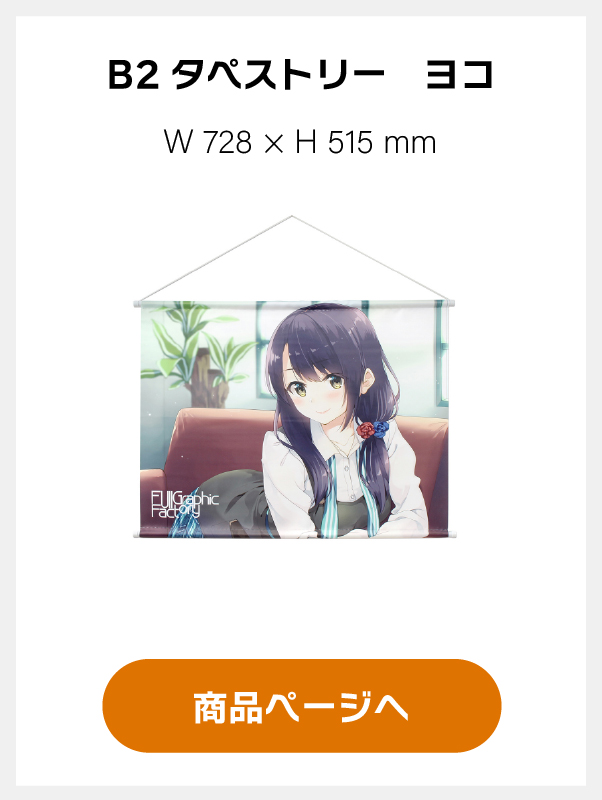Tap the 商品ページへ button
The height and width of the screenshot is (800, 602).
[301, 706]
